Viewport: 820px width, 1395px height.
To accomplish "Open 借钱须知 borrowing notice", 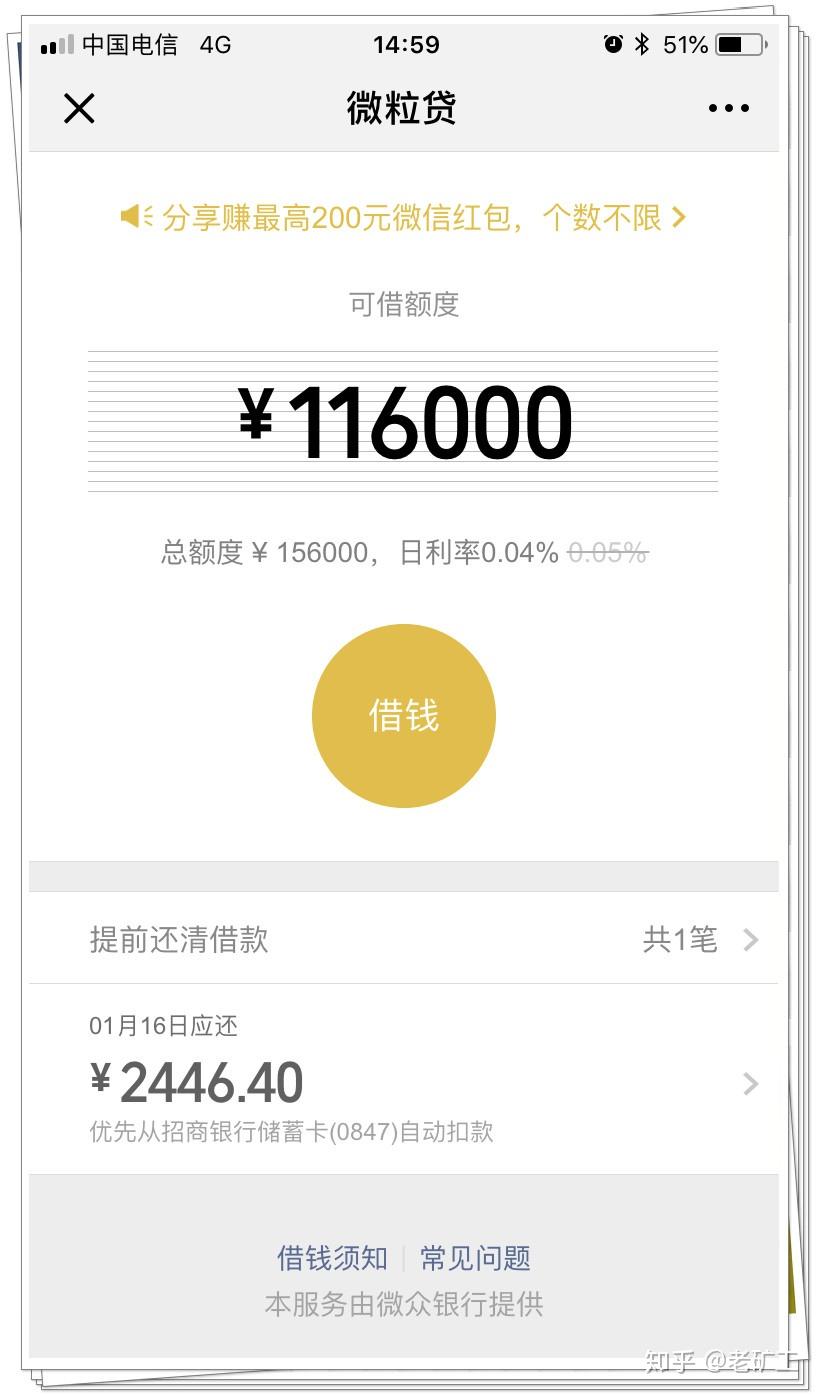I will (331, 1258).
